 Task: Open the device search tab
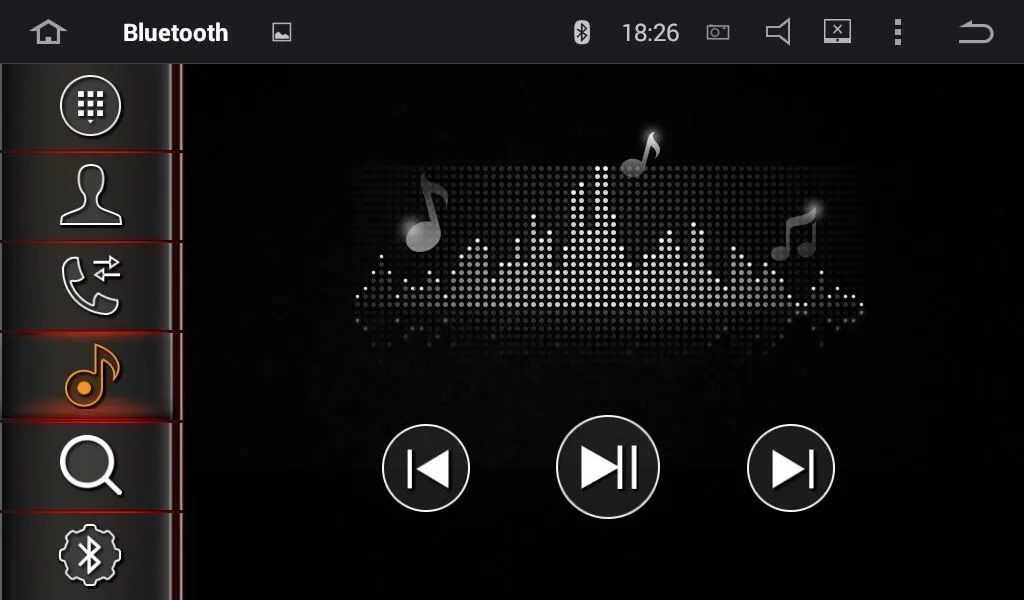click(90, 466)
